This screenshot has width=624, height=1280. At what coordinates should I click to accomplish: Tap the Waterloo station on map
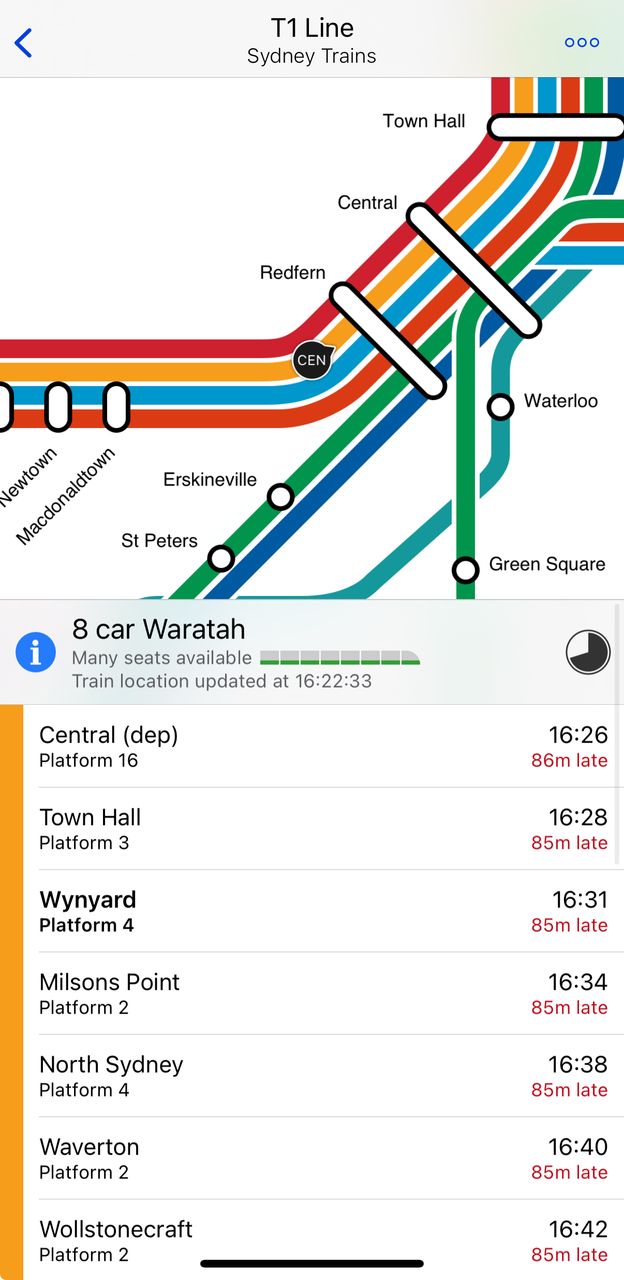click(500, 406)
